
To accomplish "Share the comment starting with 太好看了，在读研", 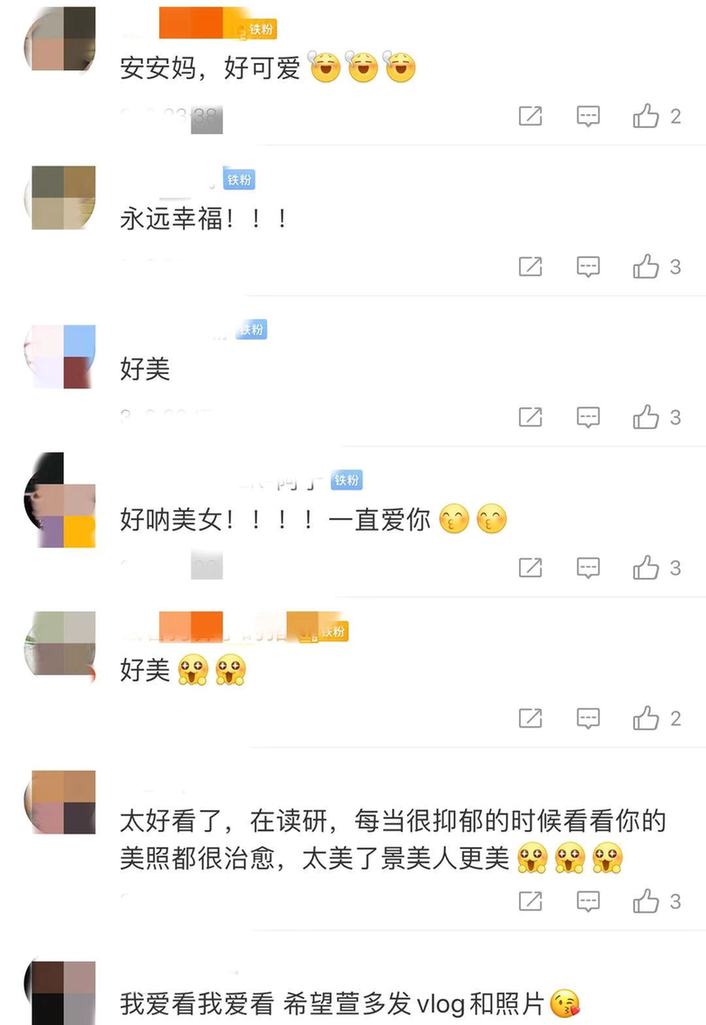I will coord(530,901).
